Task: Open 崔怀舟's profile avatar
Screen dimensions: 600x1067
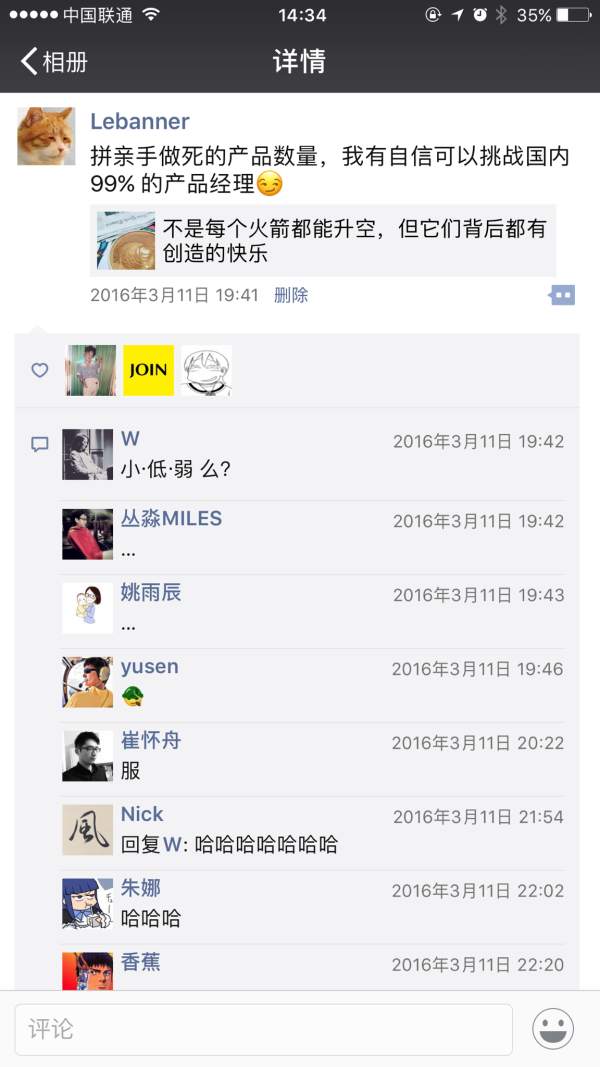Action: [88, 756]
